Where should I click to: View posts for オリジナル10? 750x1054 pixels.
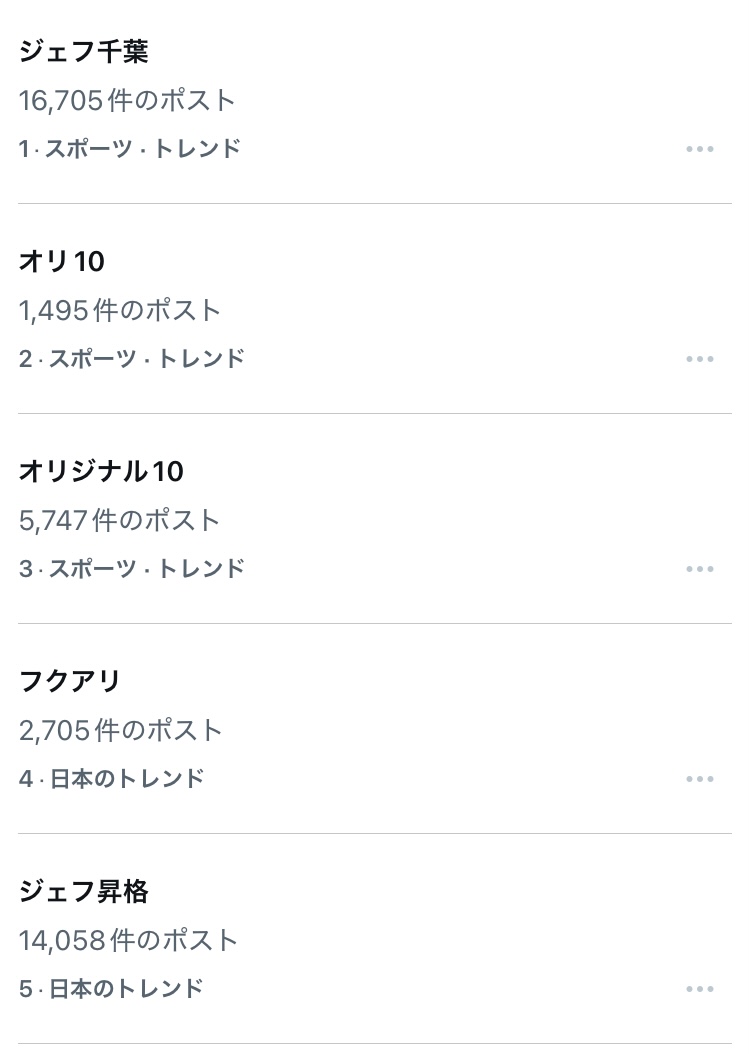(x=101, y=472)
